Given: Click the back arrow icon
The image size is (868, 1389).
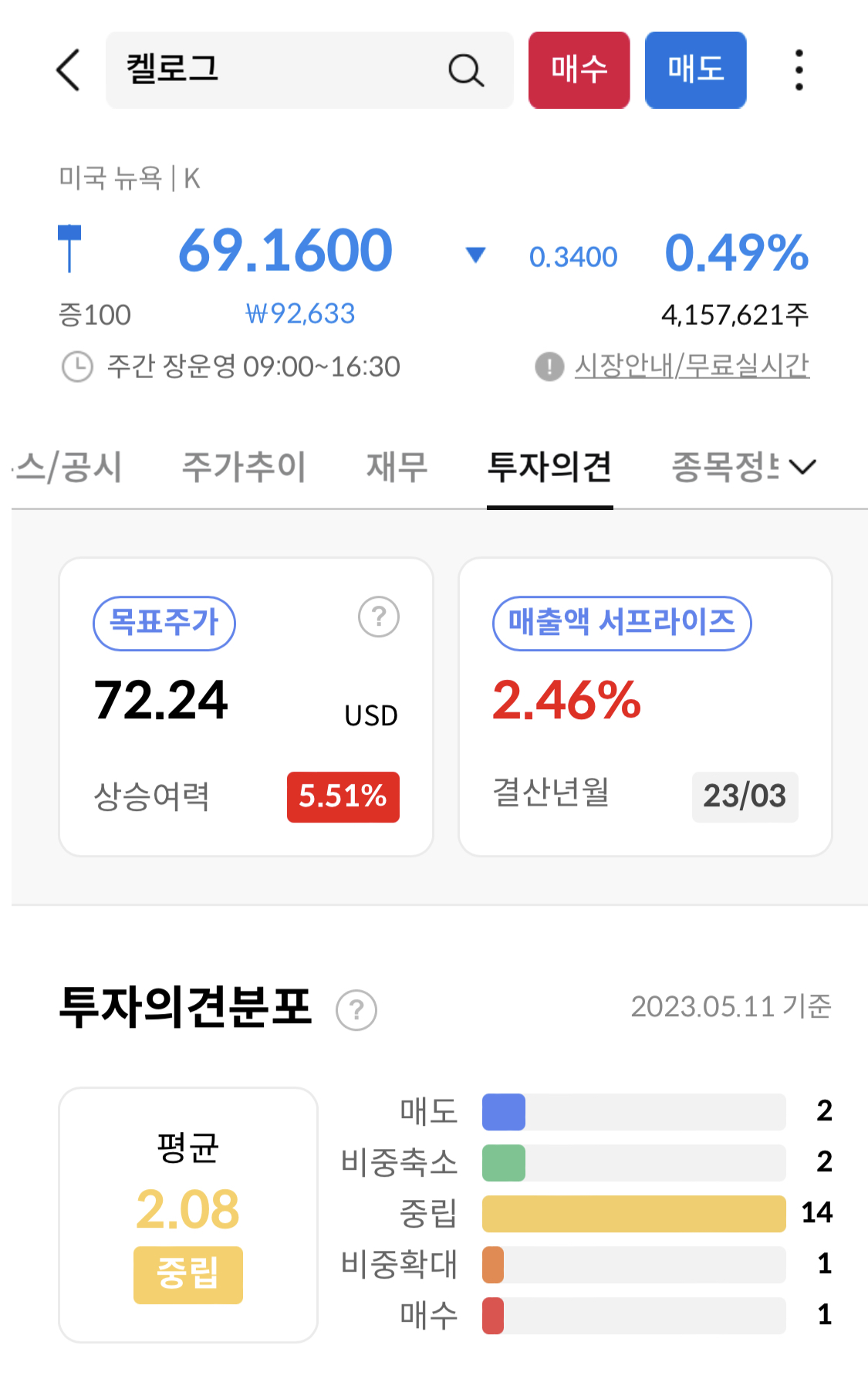Looking at the screenshot, I should (x=68, y=69).
